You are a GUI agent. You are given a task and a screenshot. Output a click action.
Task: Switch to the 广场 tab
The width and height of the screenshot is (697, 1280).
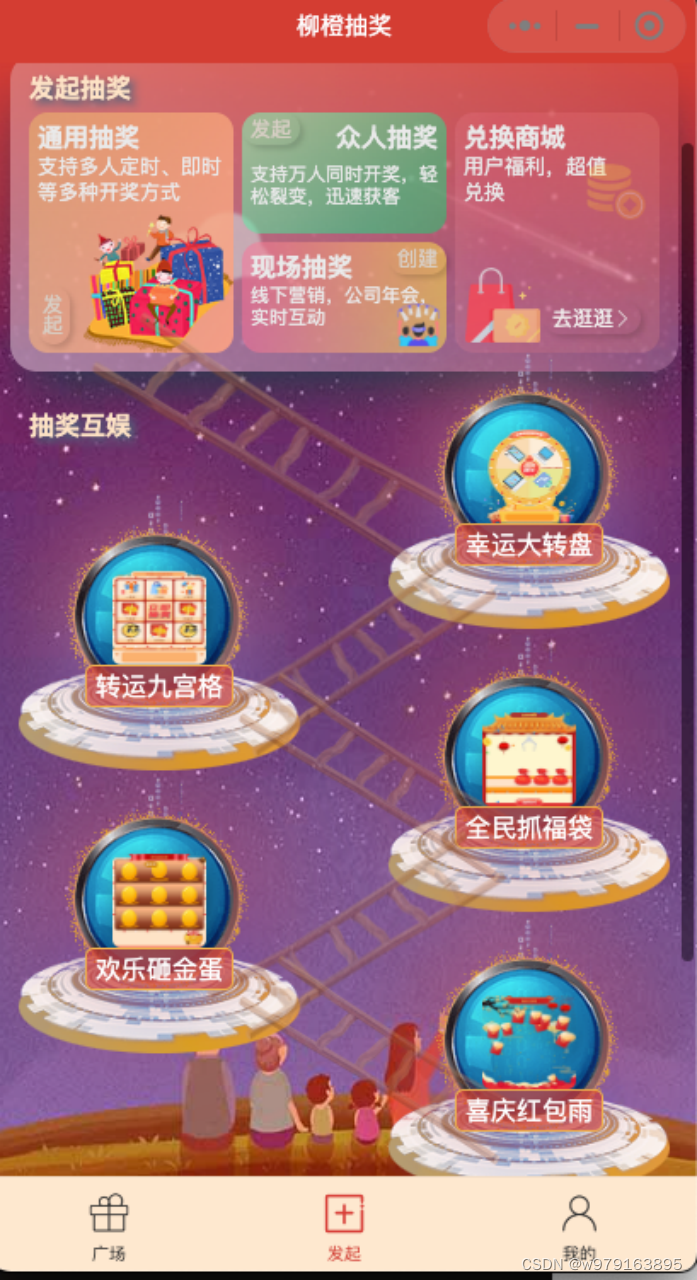click(109, 1228)
